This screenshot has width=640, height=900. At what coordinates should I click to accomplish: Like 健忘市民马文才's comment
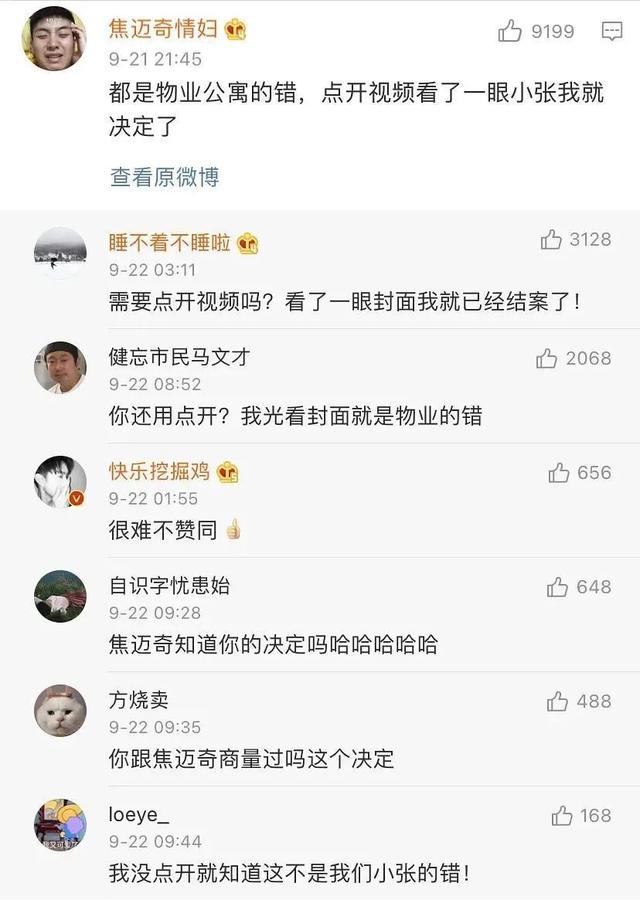547,358
